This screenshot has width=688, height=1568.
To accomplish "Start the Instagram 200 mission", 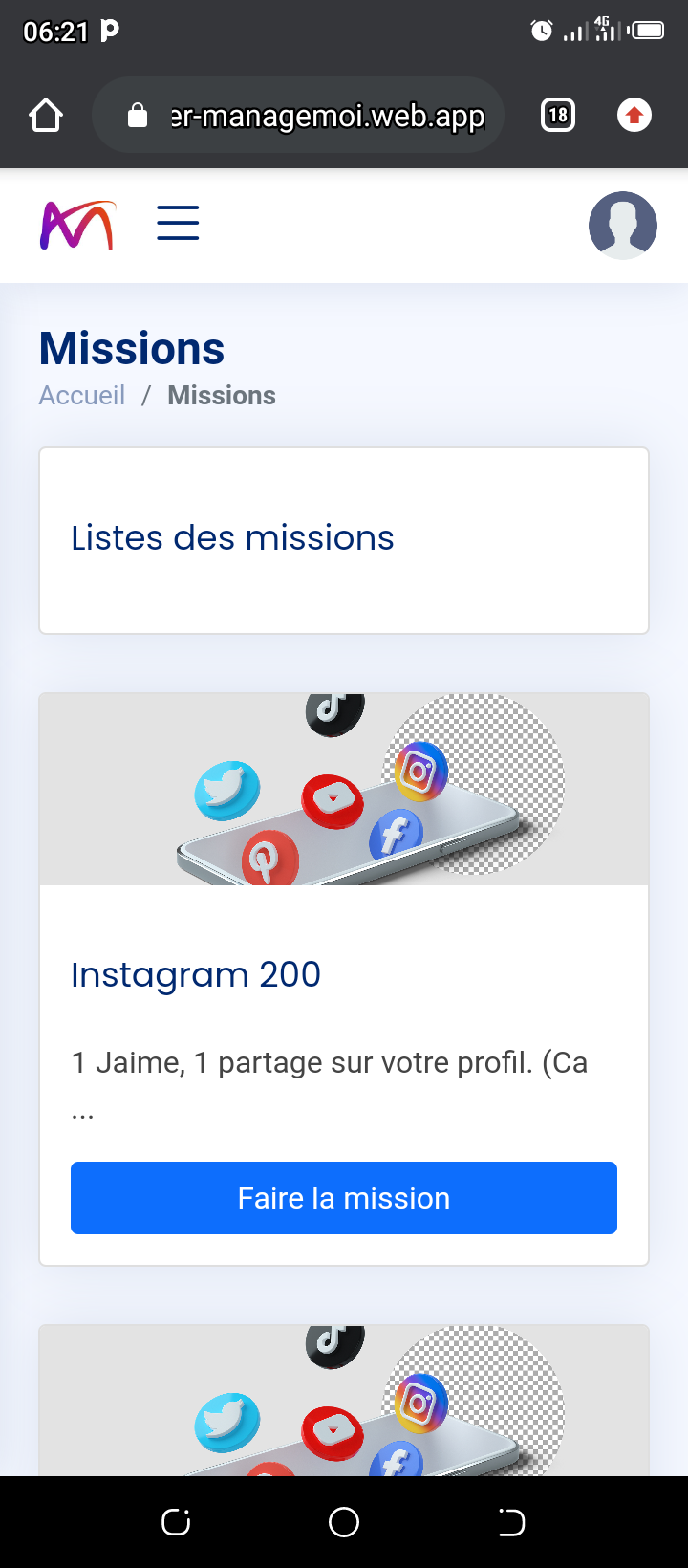I will [344, 1198].
